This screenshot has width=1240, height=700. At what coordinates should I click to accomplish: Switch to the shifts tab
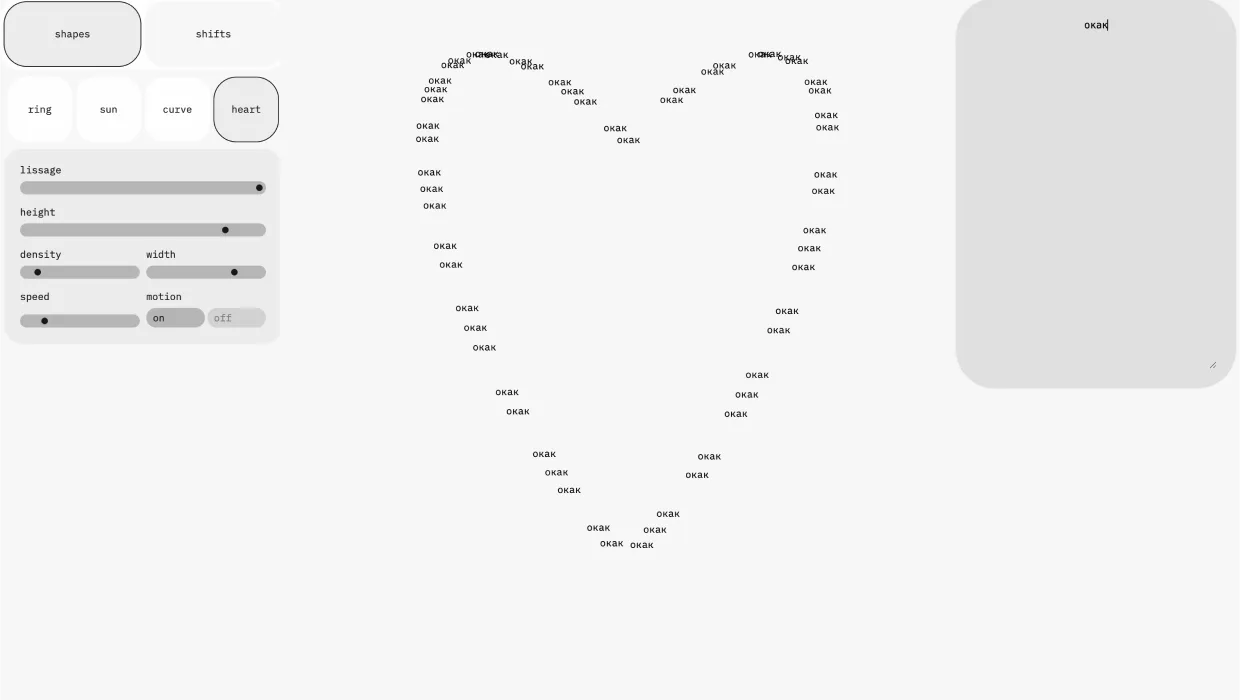[x=213, y=34]
